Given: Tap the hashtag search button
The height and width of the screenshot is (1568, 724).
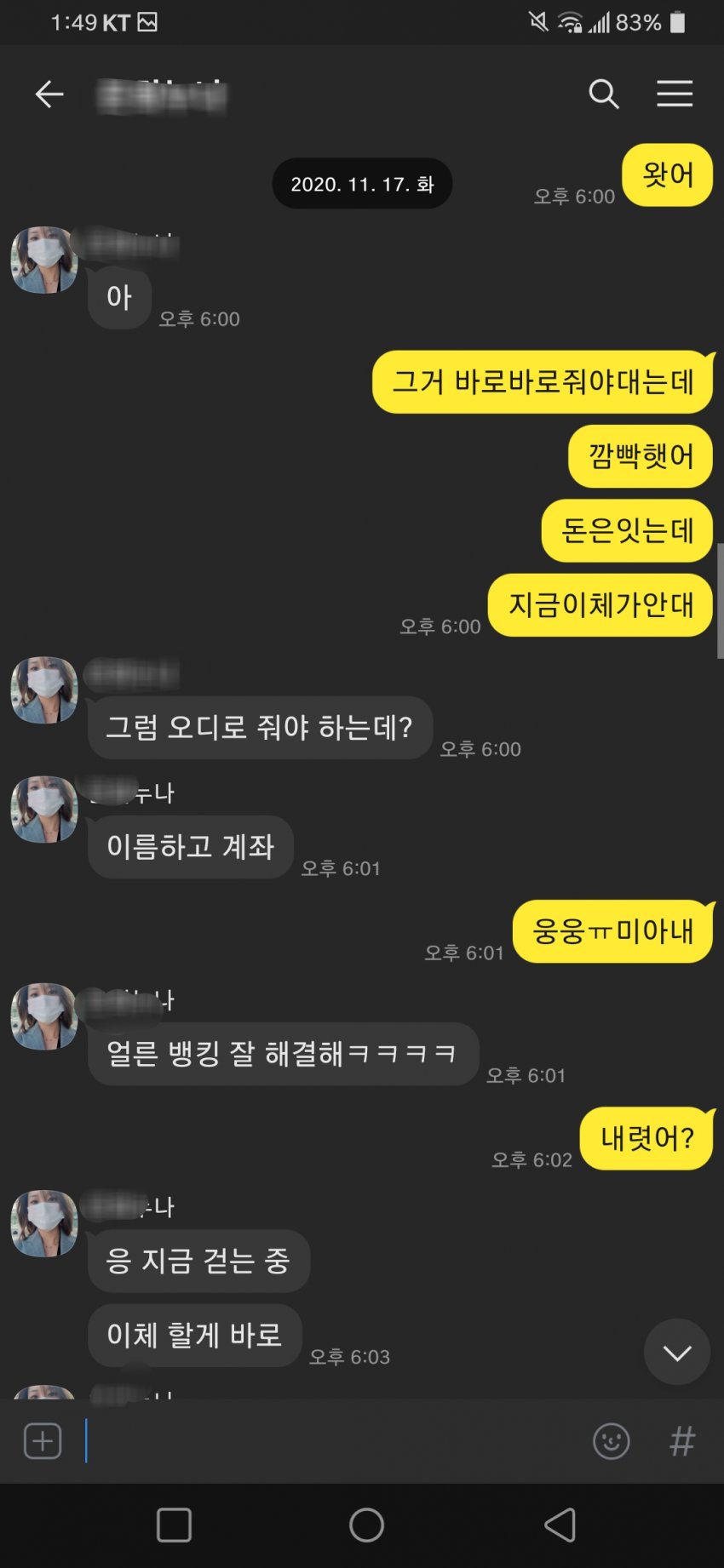Looking at the screenshot, I should pos(682,1441).
